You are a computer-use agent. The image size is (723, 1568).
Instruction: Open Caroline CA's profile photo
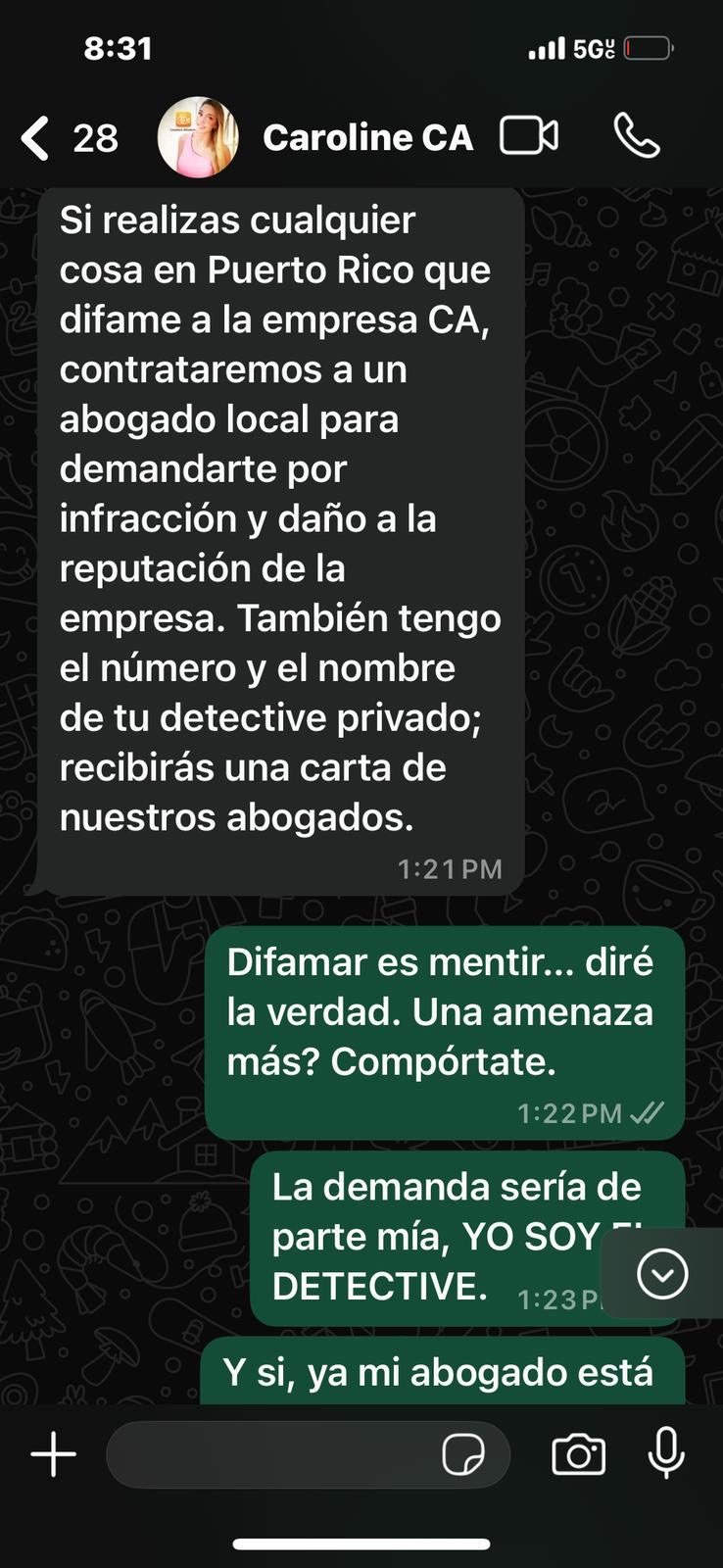(198, 137)
